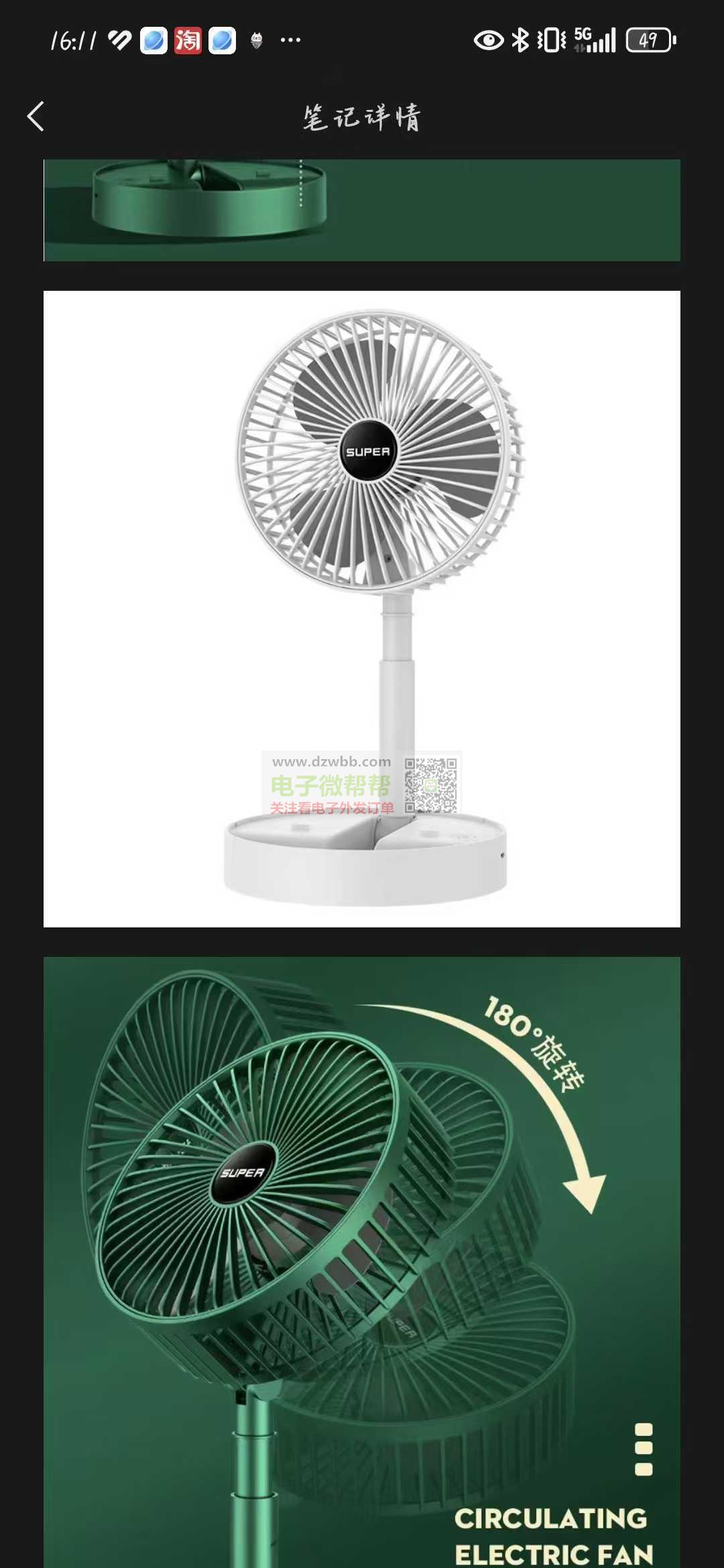
Task: Open the white SUPER fan image
Action: (362, 609)
